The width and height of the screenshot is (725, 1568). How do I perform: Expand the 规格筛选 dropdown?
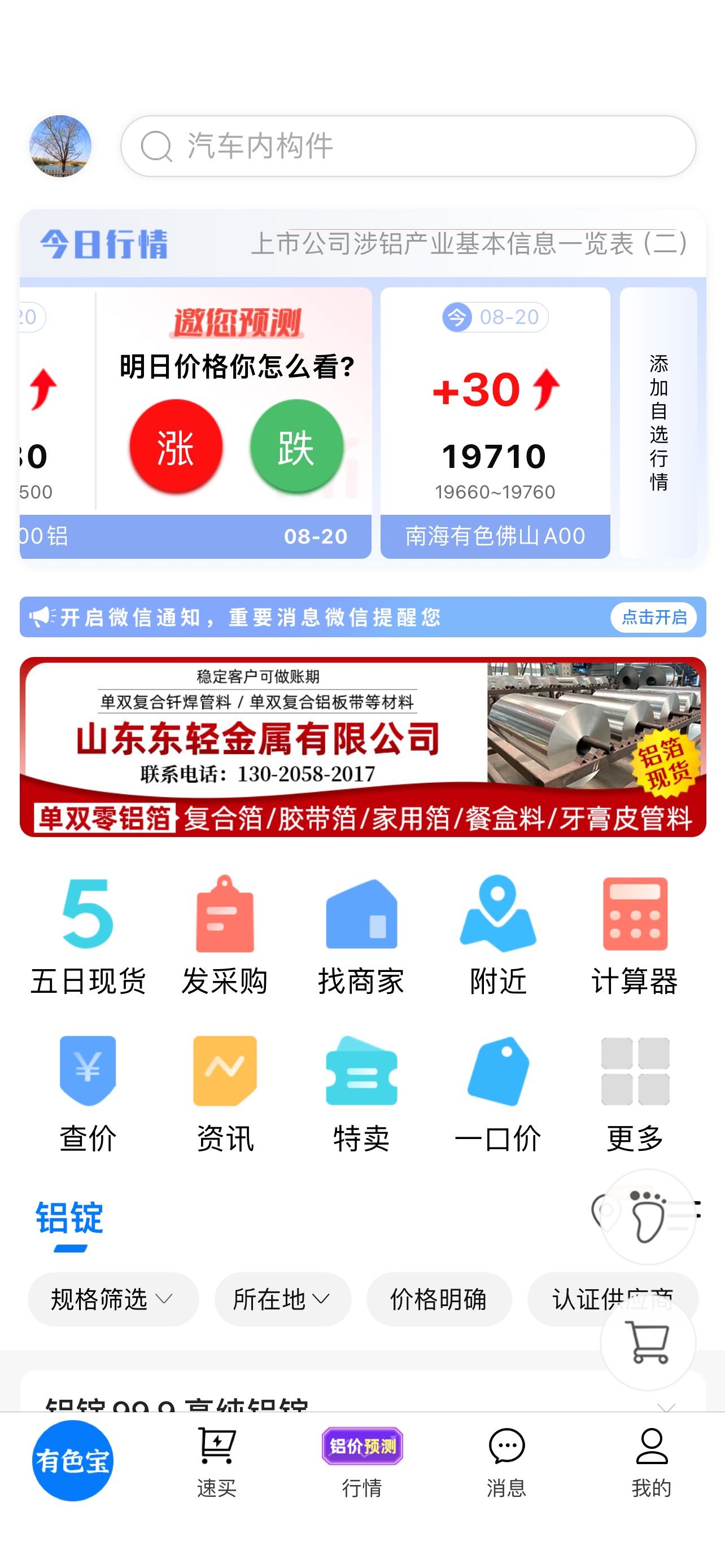113,1299
